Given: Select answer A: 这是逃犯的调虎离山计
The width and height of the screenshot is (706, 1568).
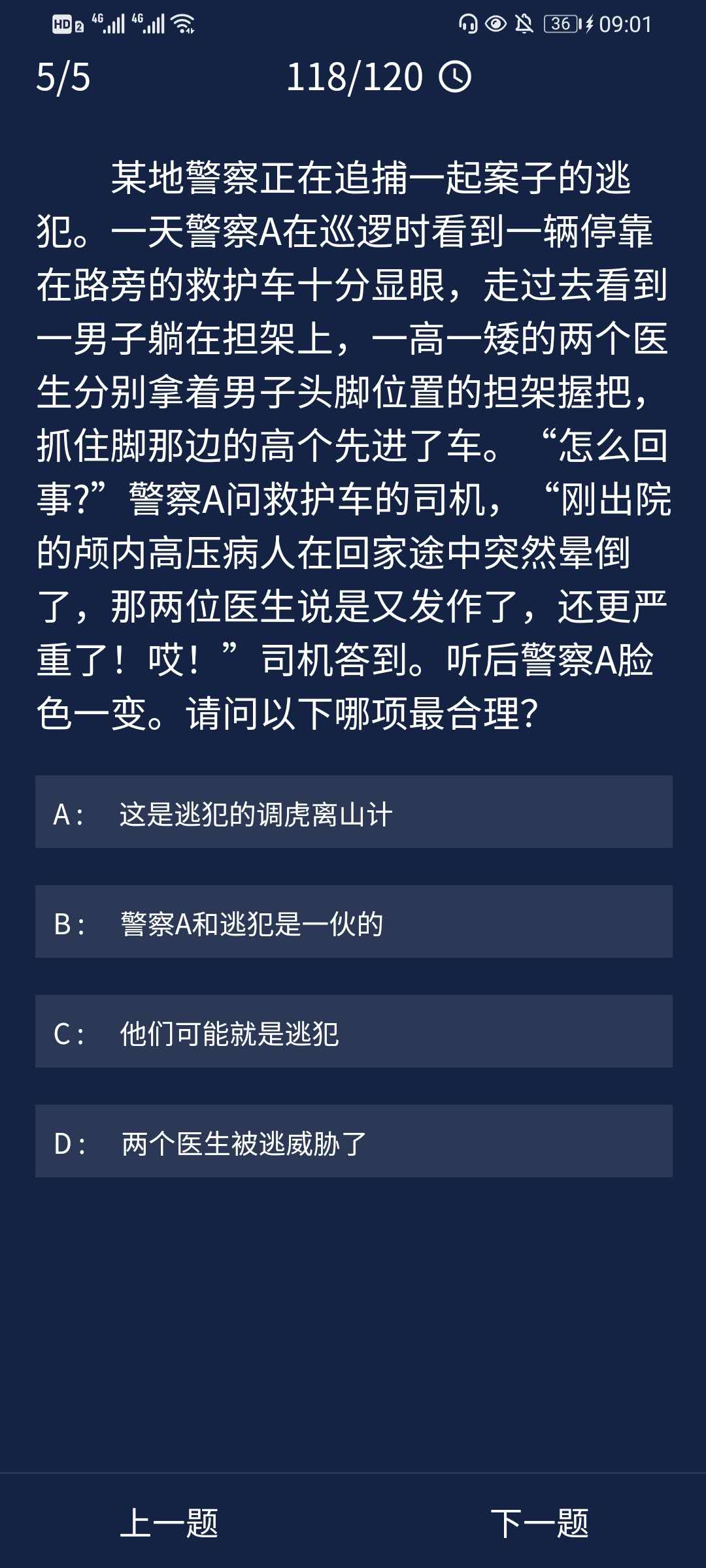Looking at the screenshot, I should coord(353,812).
